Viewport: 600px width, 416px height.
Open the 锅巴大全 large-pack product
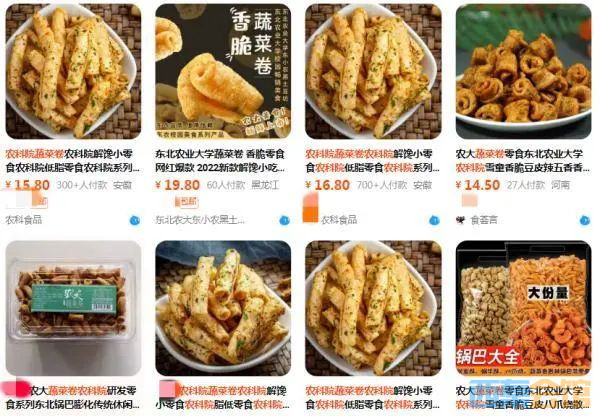(523, 306)
